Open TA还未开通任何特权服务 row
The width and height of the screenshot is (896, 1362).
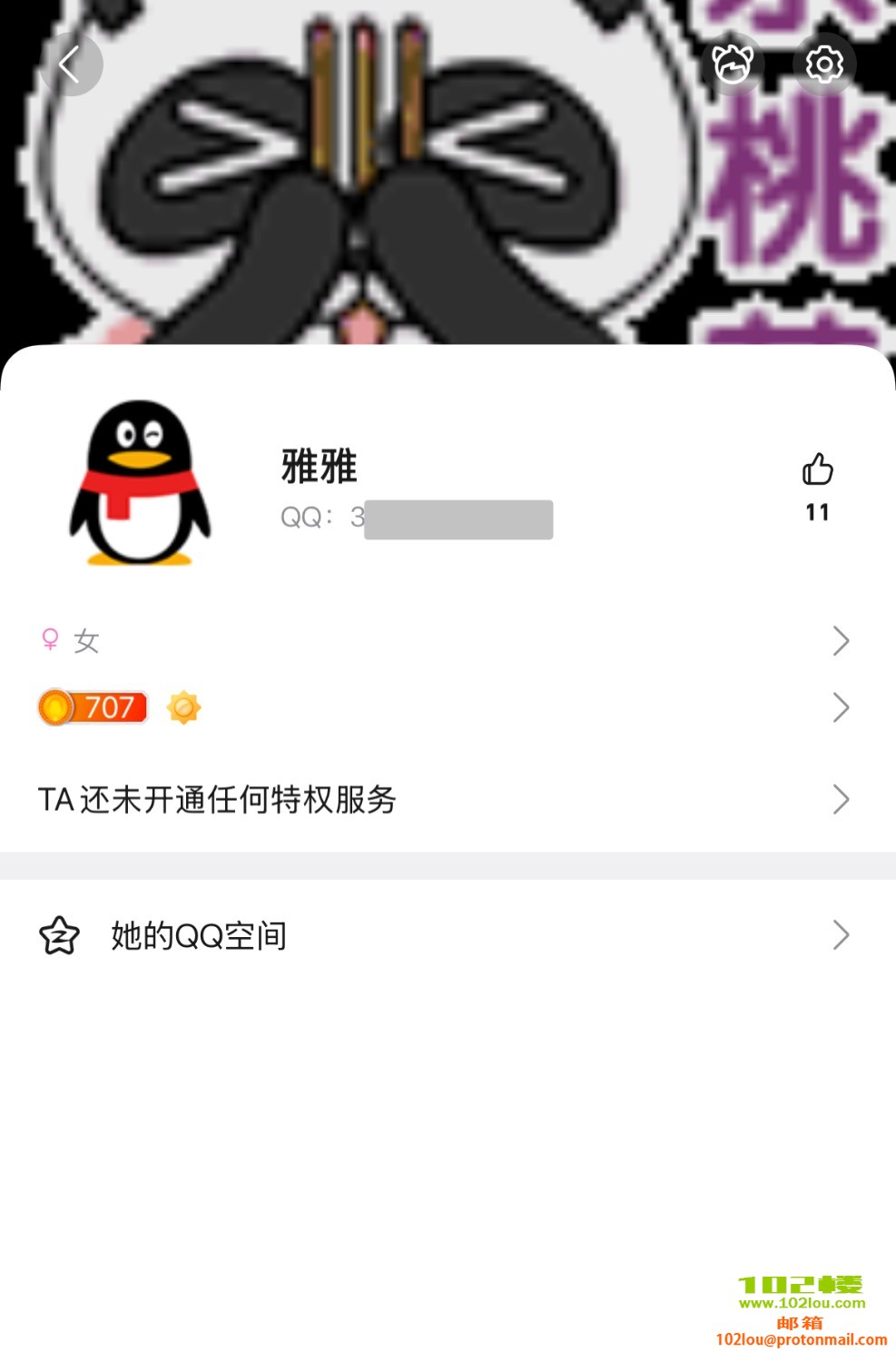click(x=445, y=799)
